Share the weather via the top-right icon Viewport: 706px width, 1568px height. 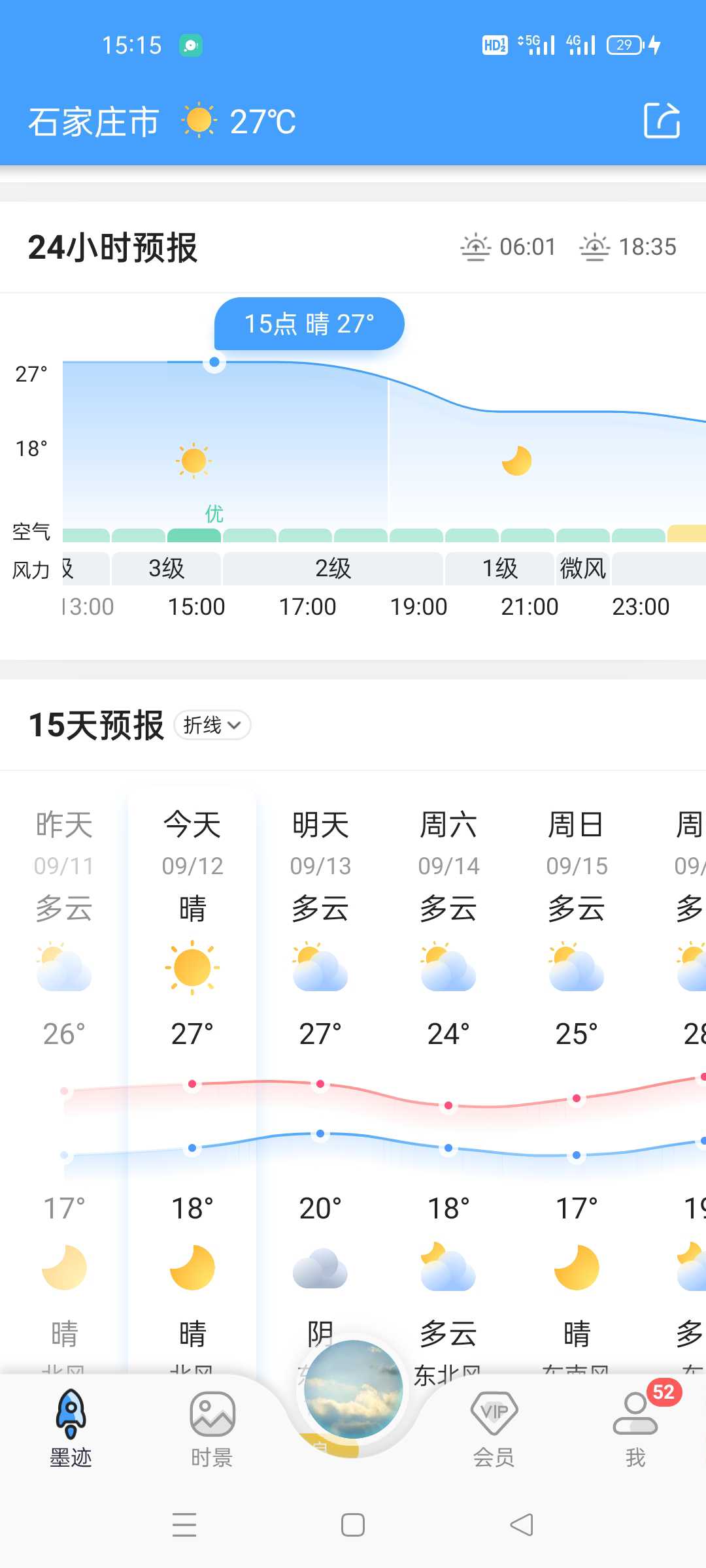pos(662,121)
